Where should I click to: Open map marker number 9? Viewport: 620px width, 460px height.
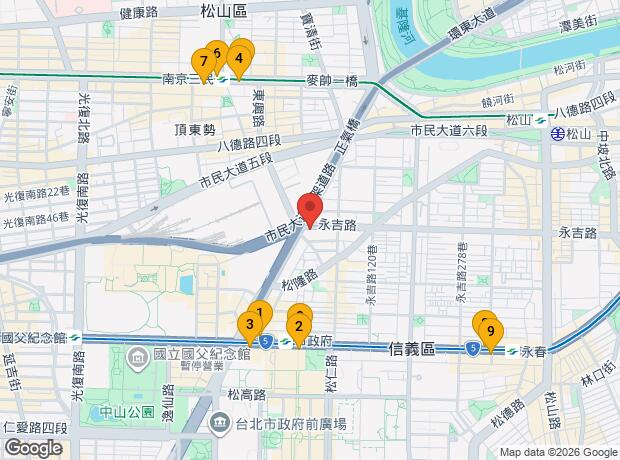click(x=490, y=332)
